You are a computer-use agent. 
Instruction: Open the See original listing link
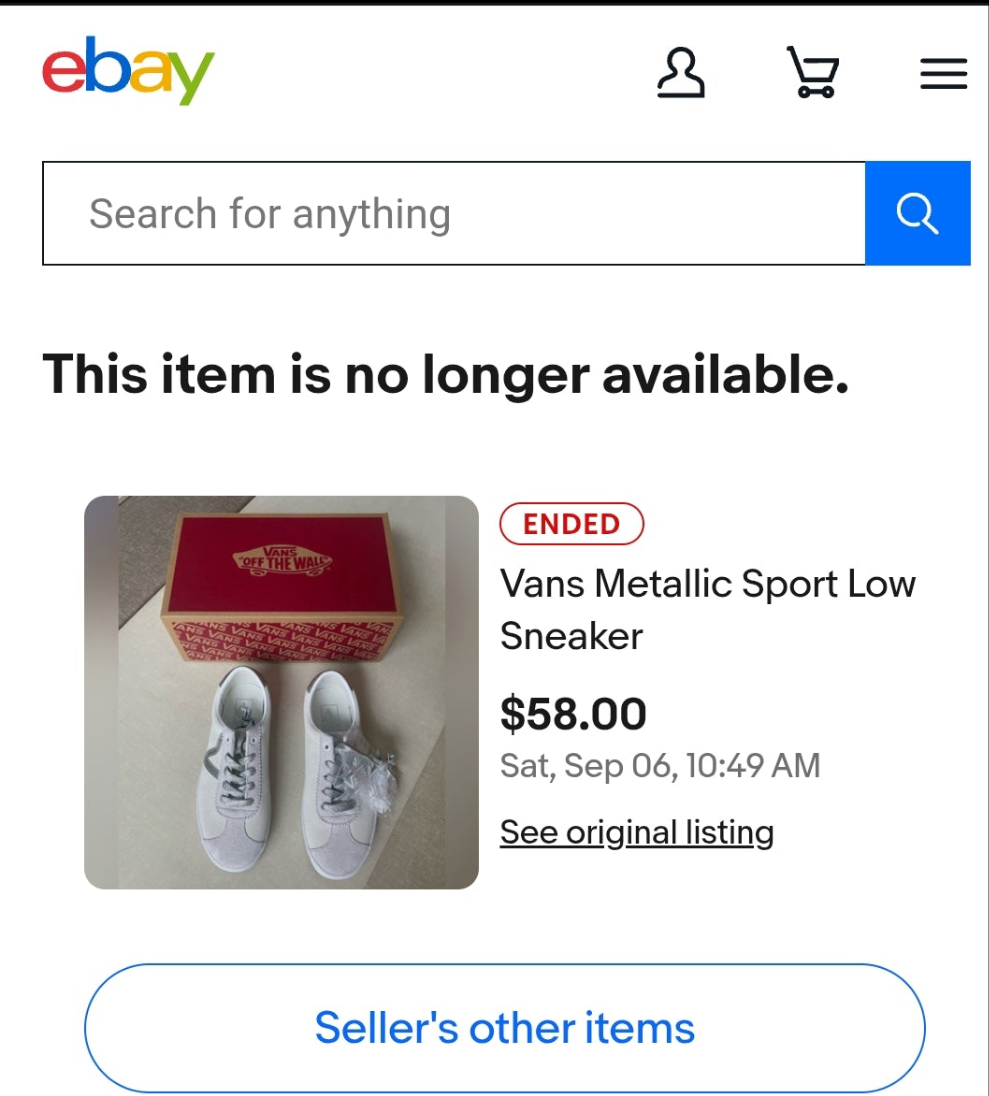[637, 832]
